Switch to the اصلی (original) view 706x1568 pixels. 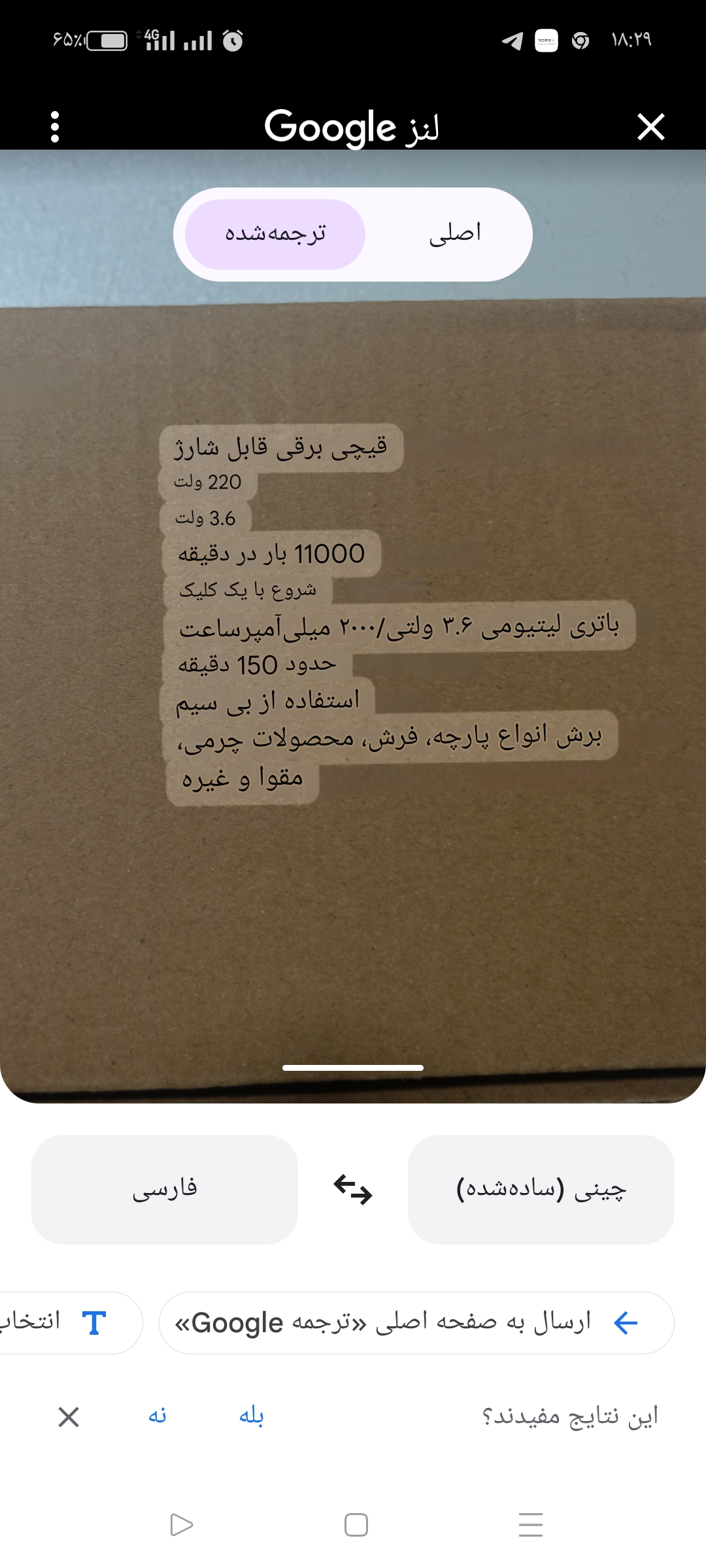455,234
